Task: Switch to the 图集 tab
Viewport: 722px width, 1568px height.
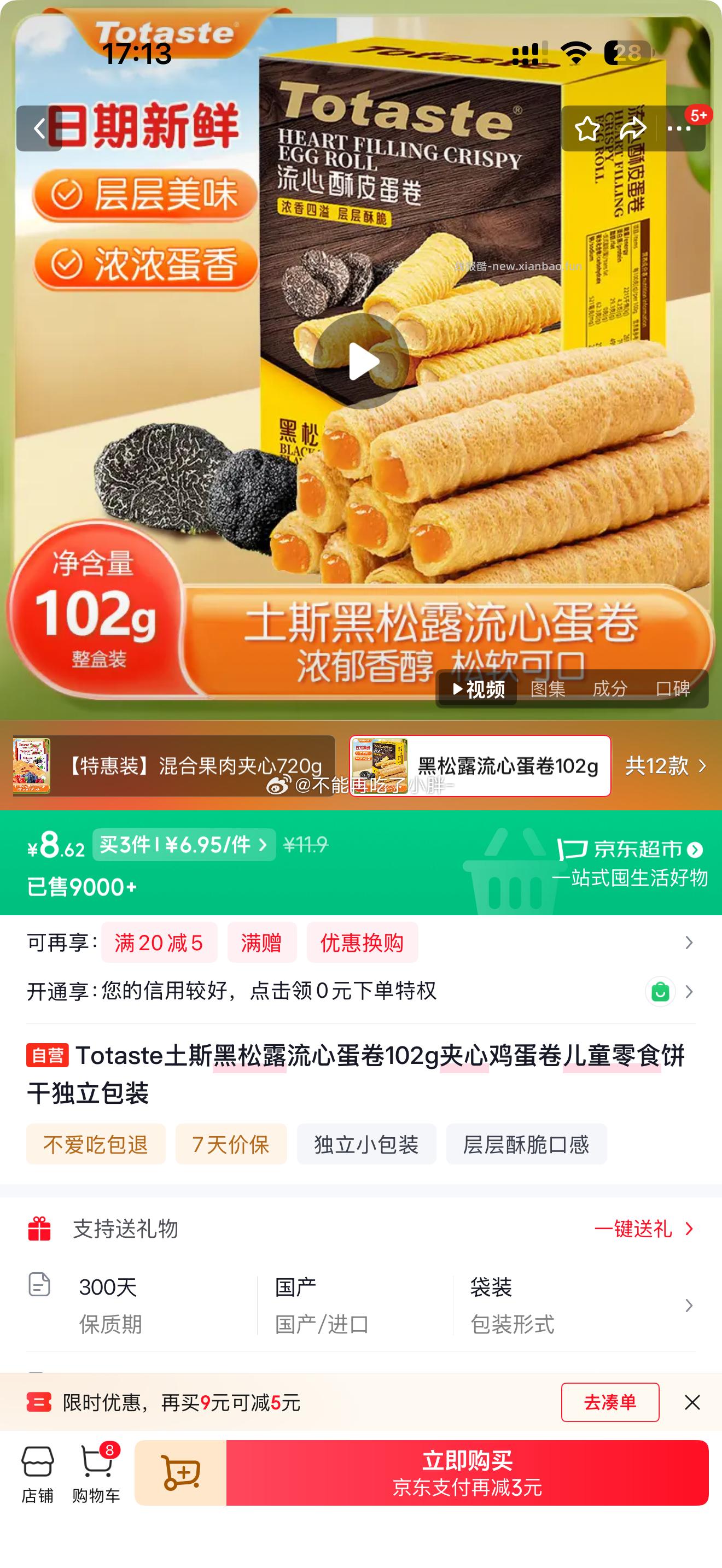Action: pyautogui.click(x=550, y=689)
